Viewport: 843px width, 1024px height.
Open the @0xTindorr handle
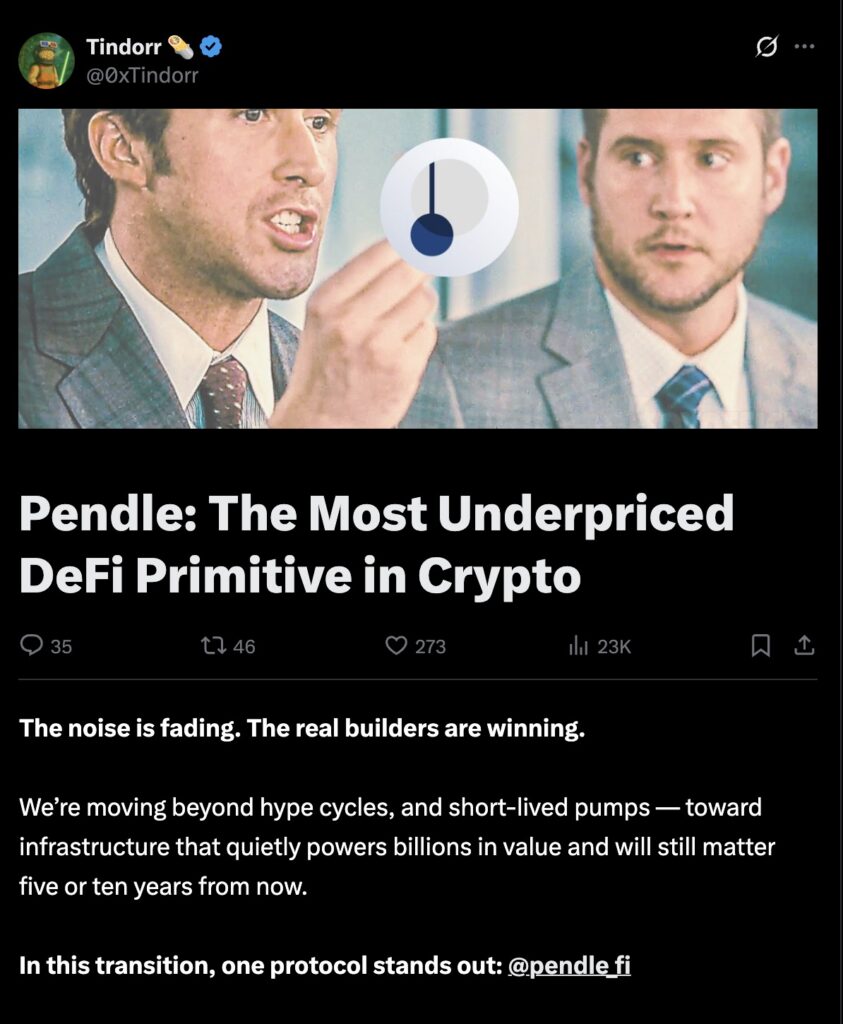142,75
